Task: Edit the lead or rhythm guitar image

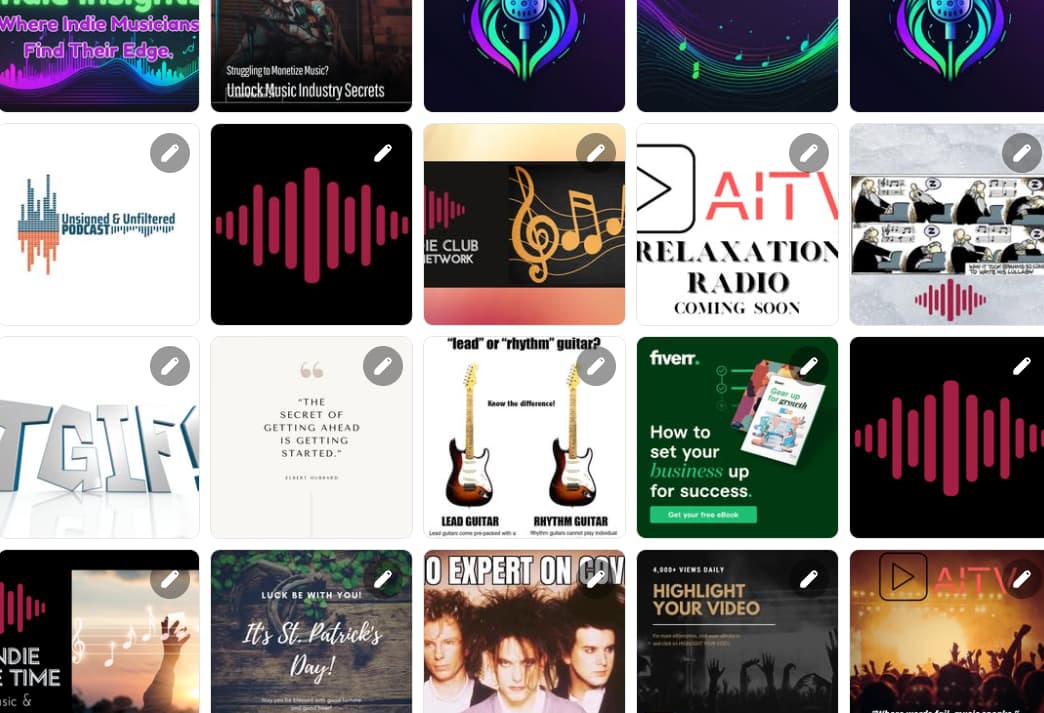Action: pyautogui.click(x=596, y=366)
